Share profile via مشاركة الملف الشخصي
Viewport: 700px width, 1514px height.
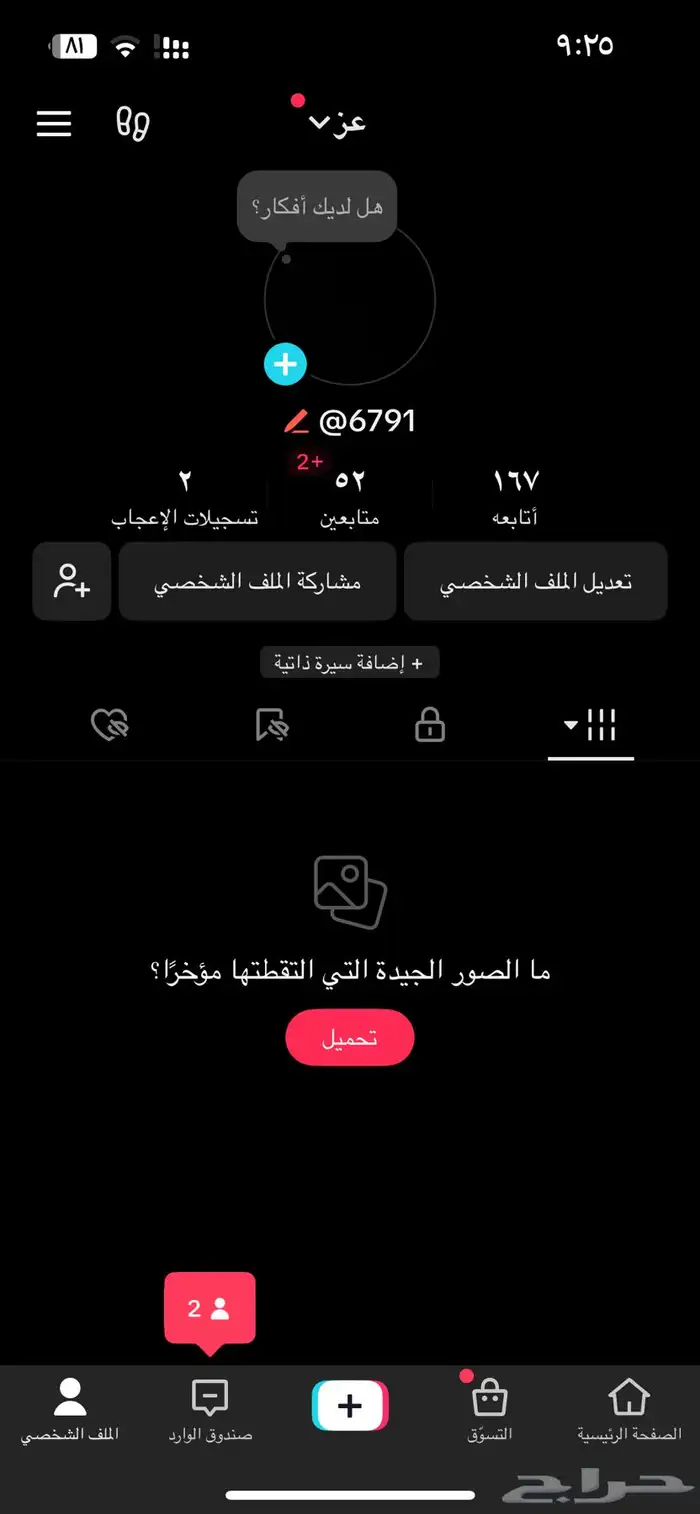[x=257, y=582]
